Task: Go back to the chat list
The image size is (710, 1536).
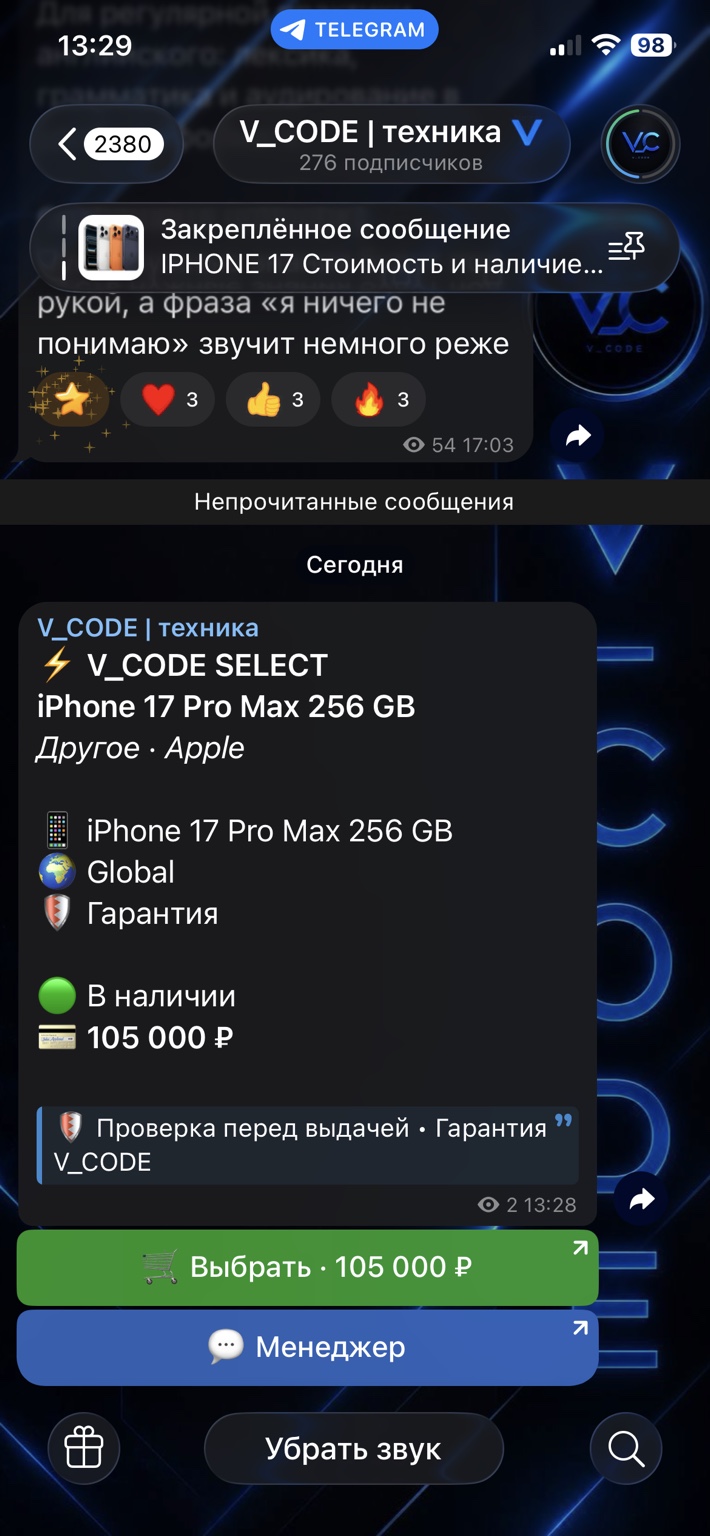Action: pyautogui.click(x=106, y=145)
